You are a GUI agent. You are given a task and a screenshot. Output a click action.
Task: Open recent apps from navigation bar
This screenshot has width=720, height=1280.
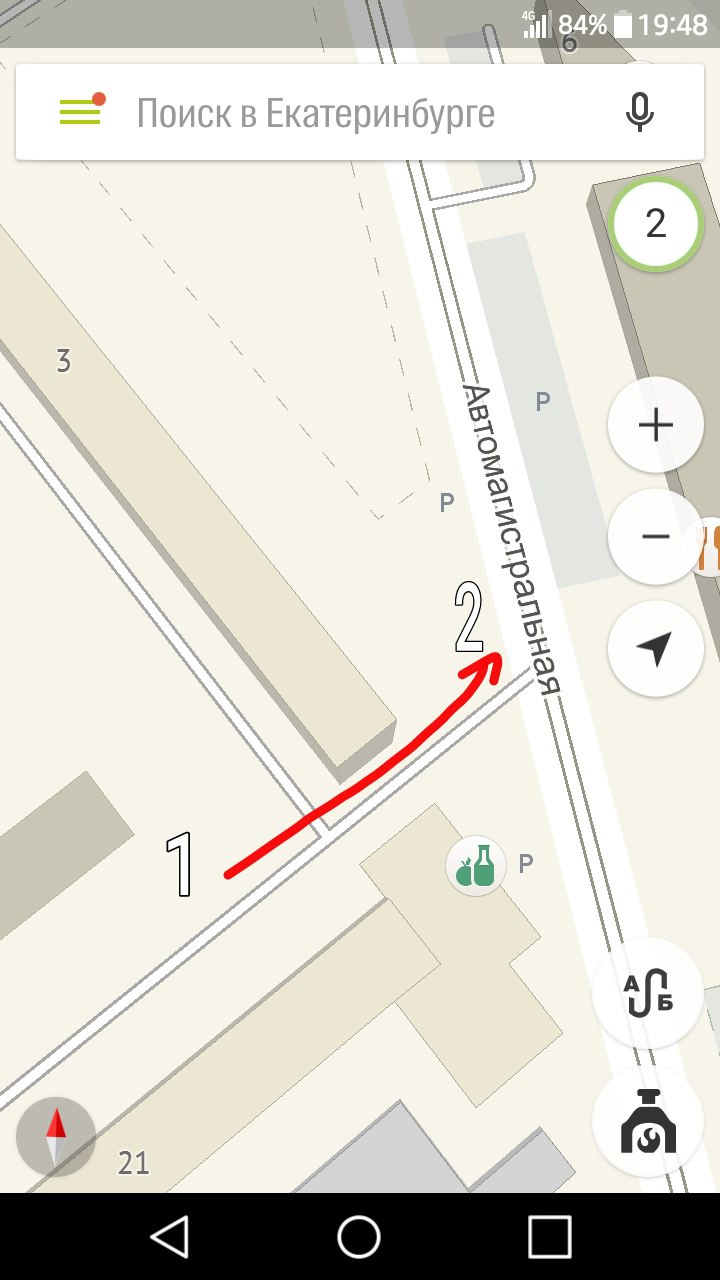pos(549,1237)
